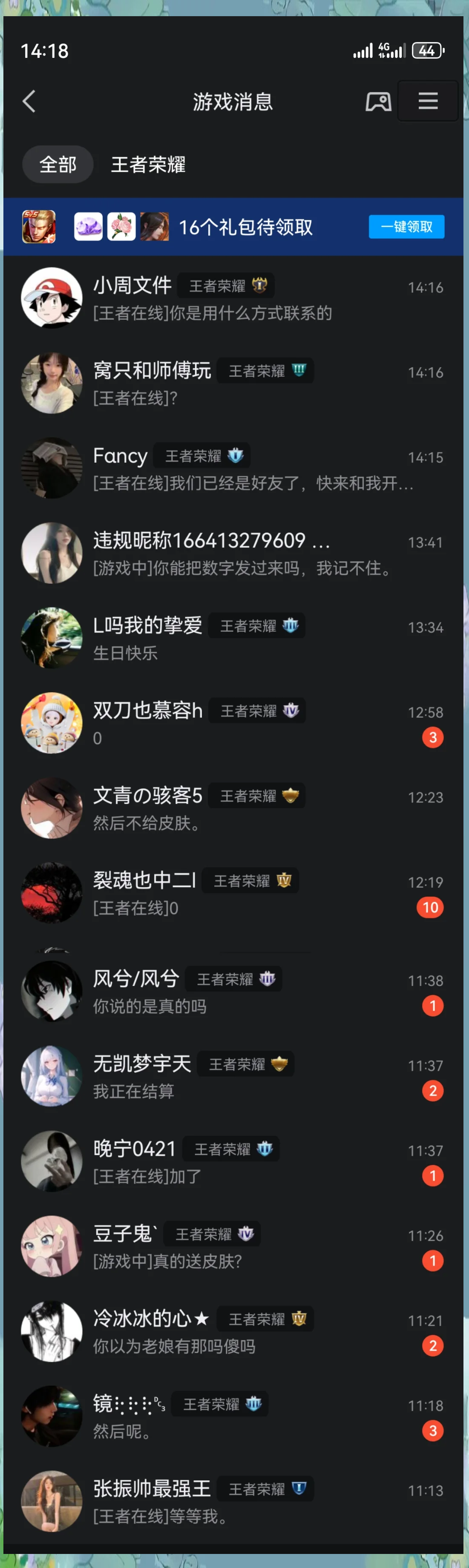
Task: Tap 一键领取 to claim gift packs
Action: point(406,226)
